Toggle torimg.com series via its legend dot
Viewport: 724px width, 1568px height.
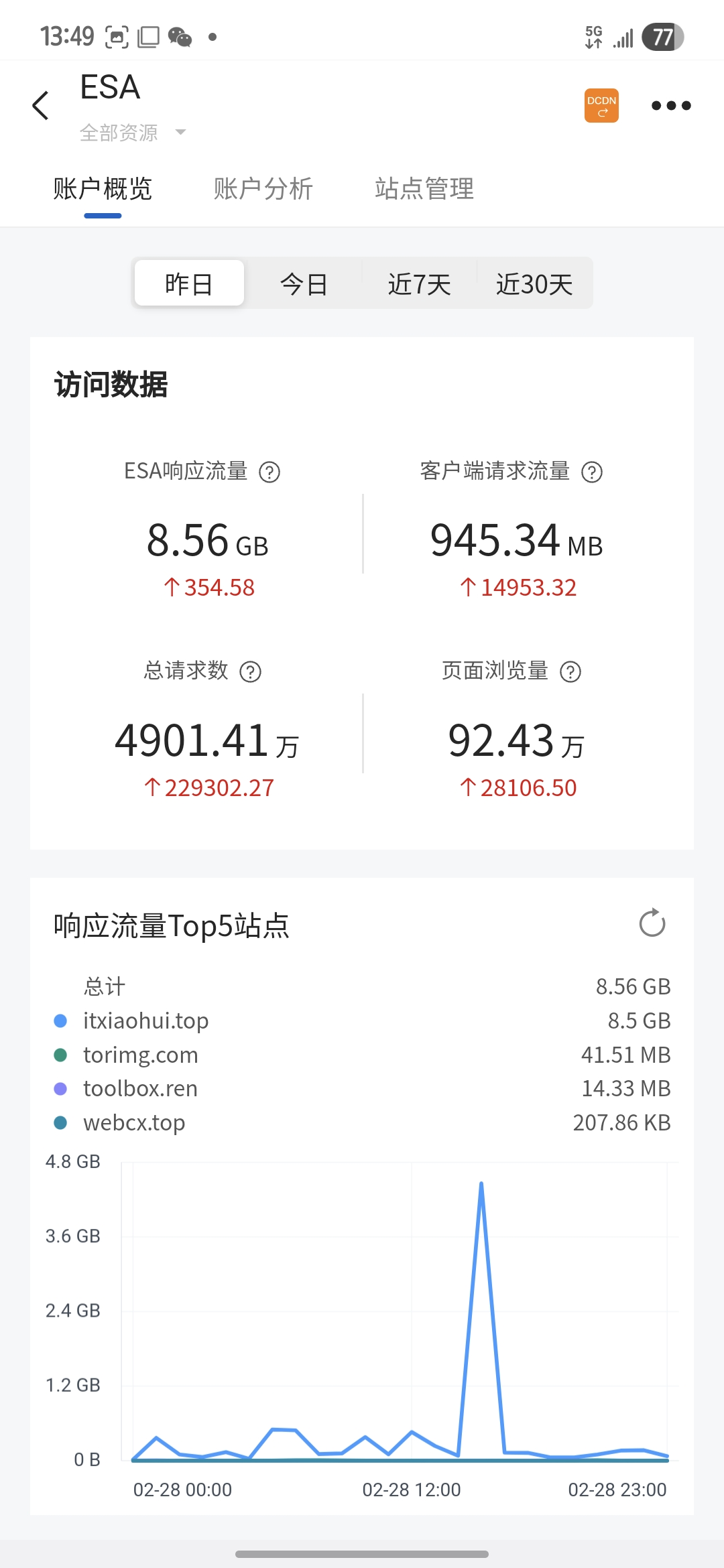[60, 1054]
